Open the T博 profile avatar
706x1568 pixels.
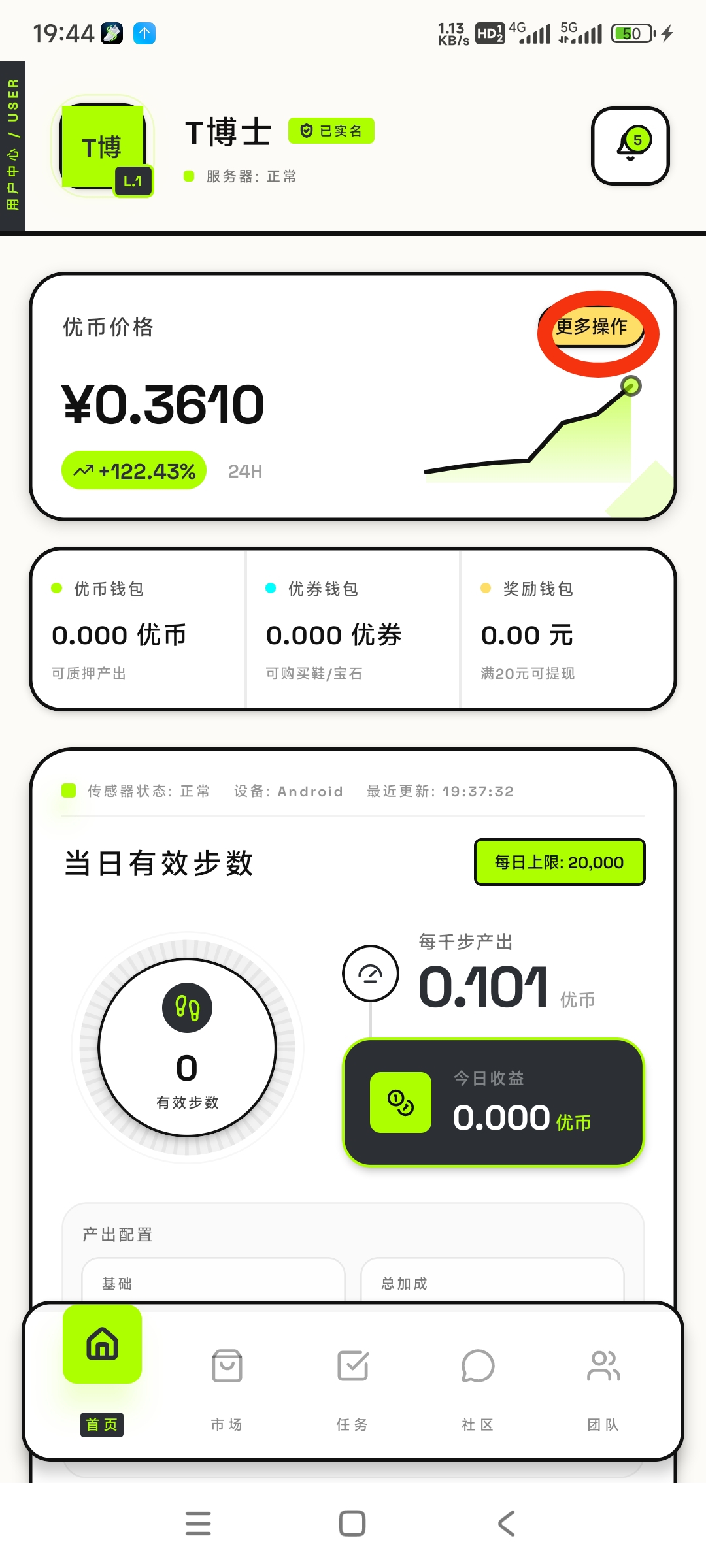click(x=103, y=147)
